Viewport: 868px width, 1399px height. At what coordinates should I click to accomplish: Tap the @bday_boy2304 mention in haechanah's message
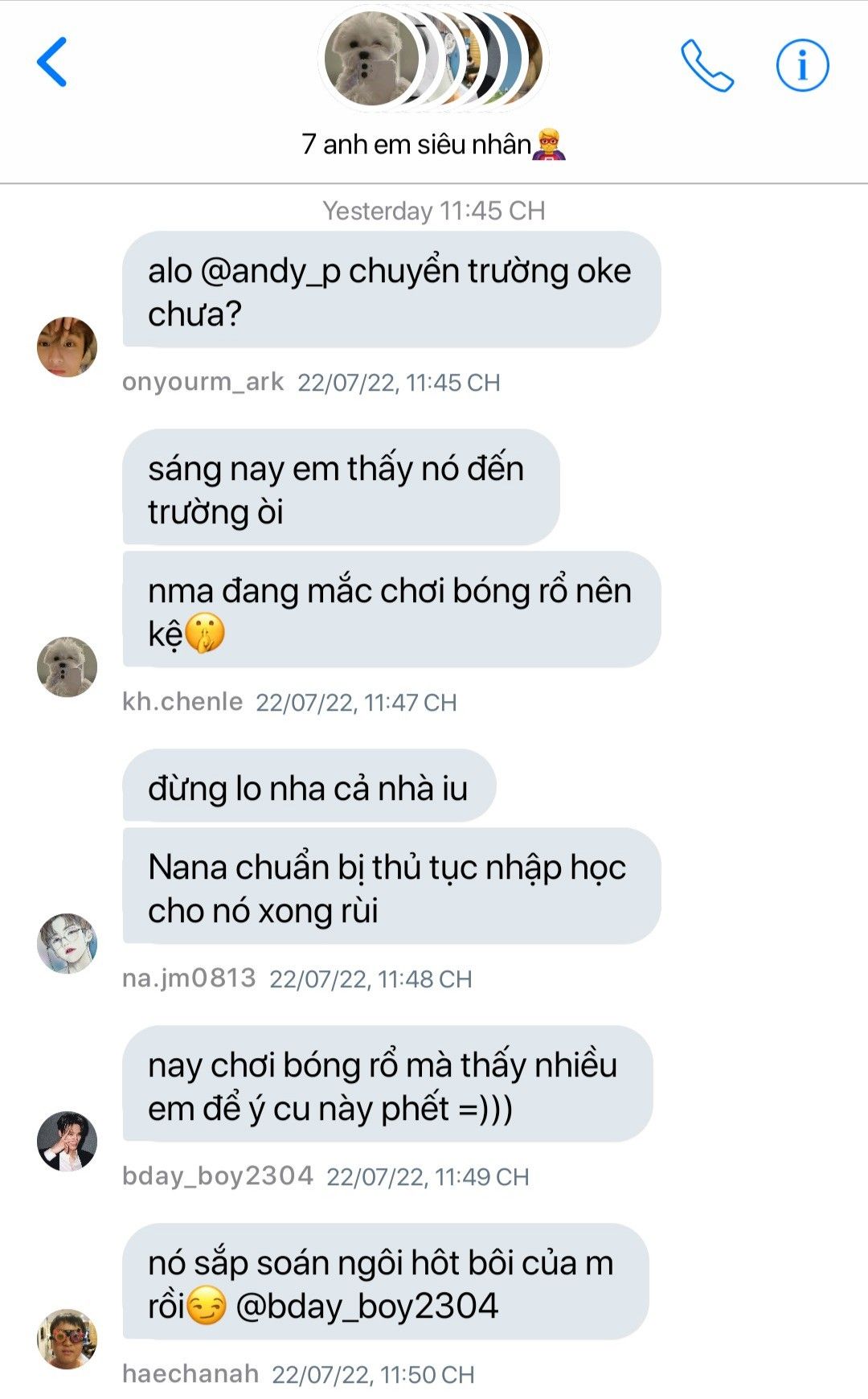point(366,1306)
